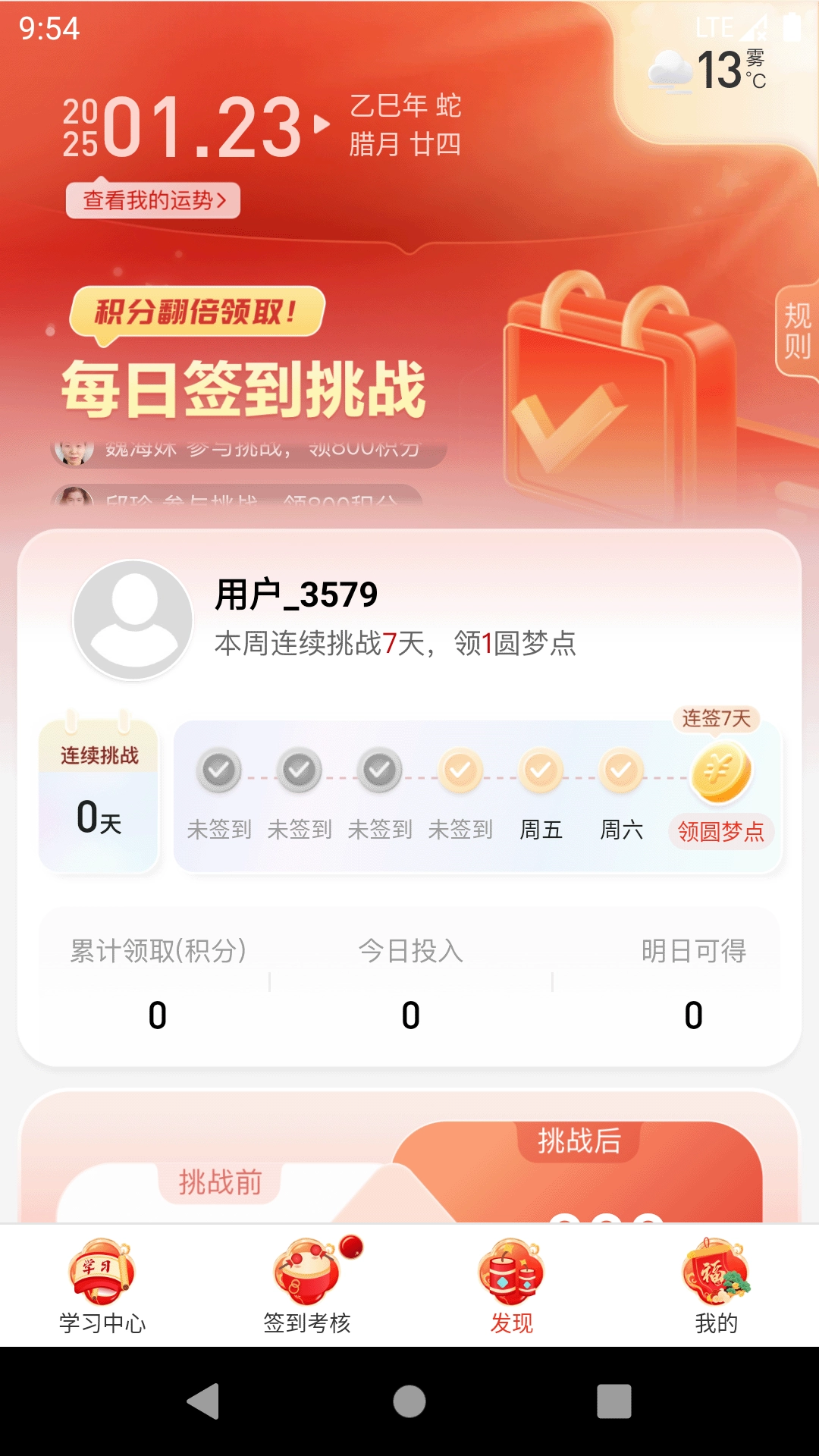Open 查看我的运势 disclosure link
The image size is (819, 1456).
(154, 200)
